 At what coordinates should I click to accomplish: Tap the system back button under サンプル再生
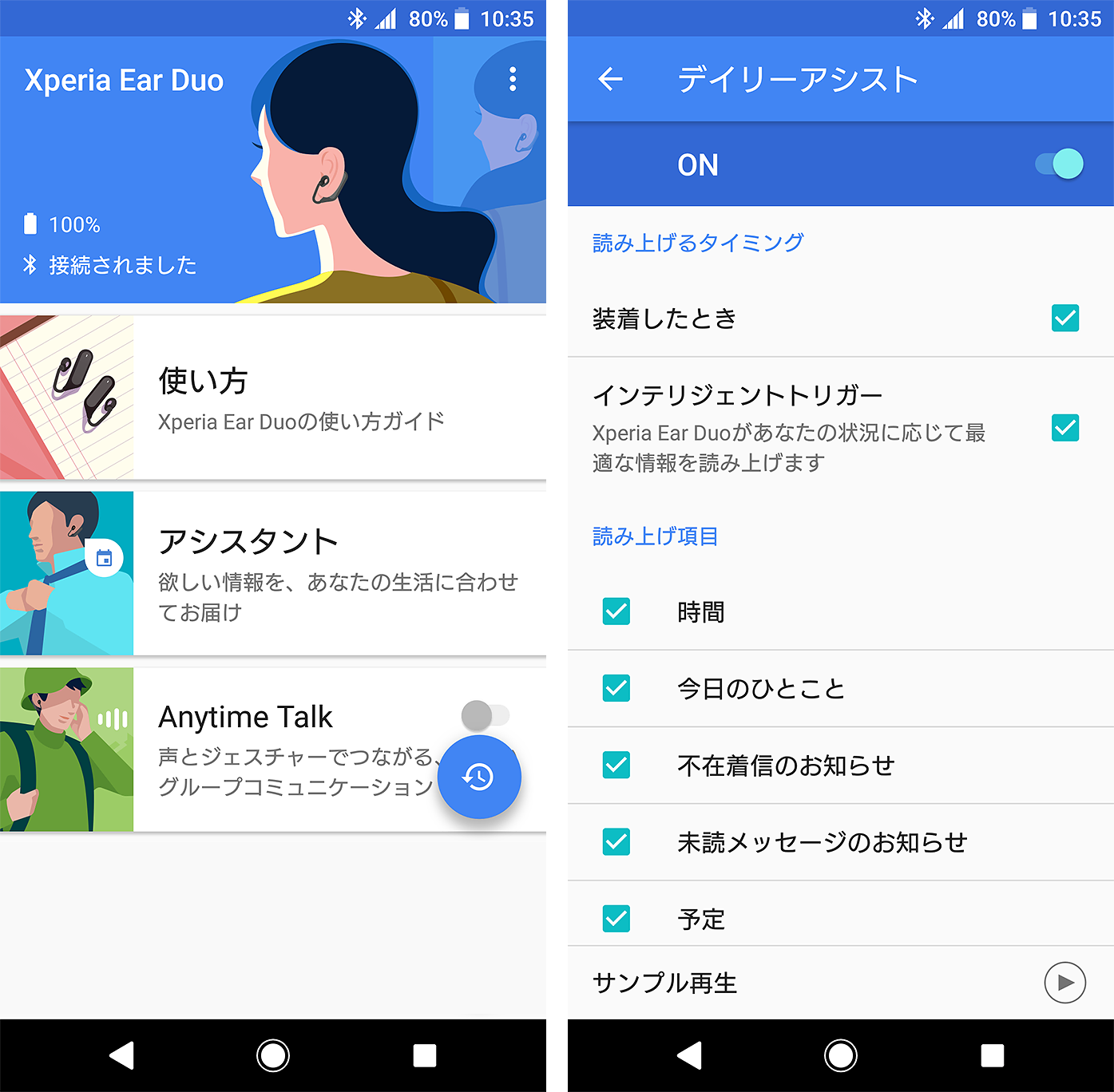point(689,1055)
